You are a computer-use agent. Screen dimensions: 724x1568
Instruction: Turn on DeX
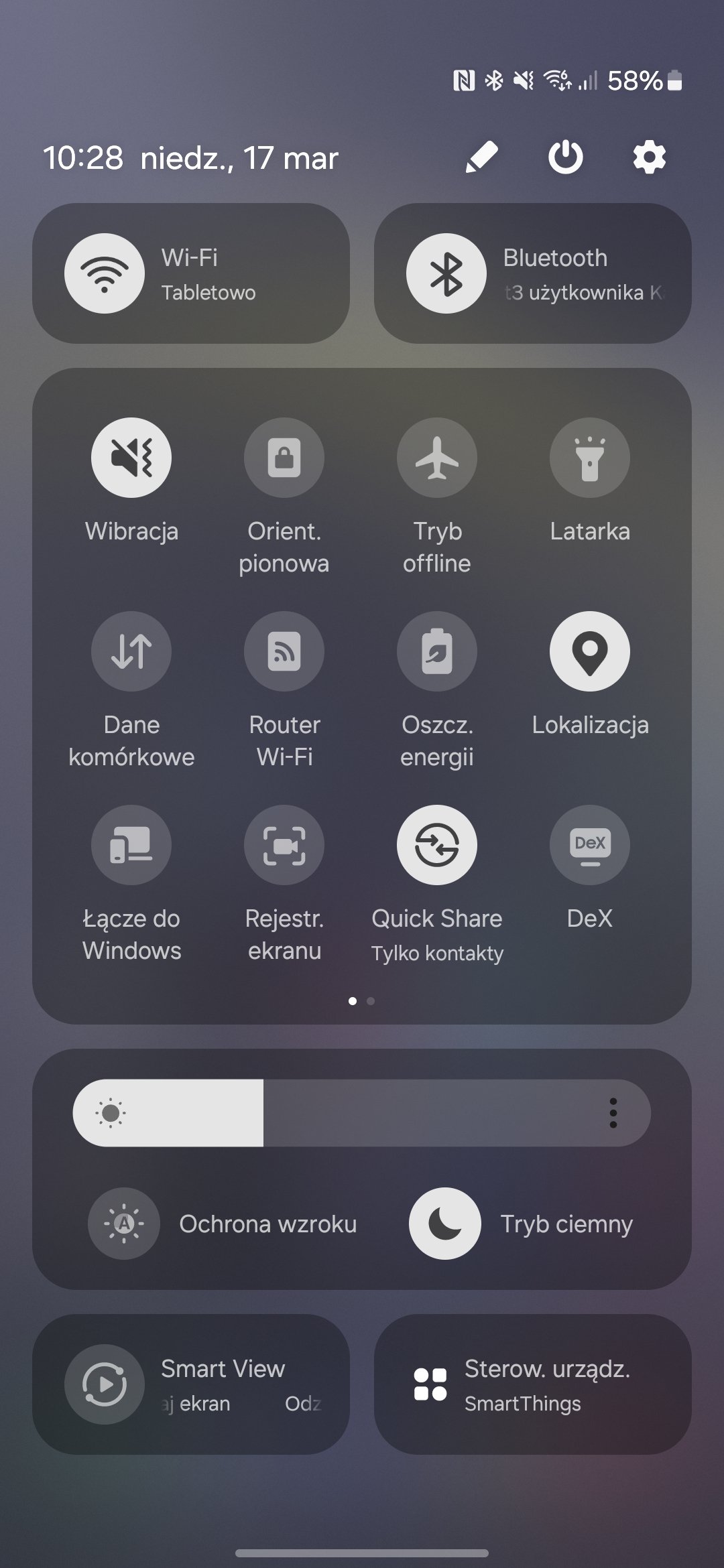[590, 845]
